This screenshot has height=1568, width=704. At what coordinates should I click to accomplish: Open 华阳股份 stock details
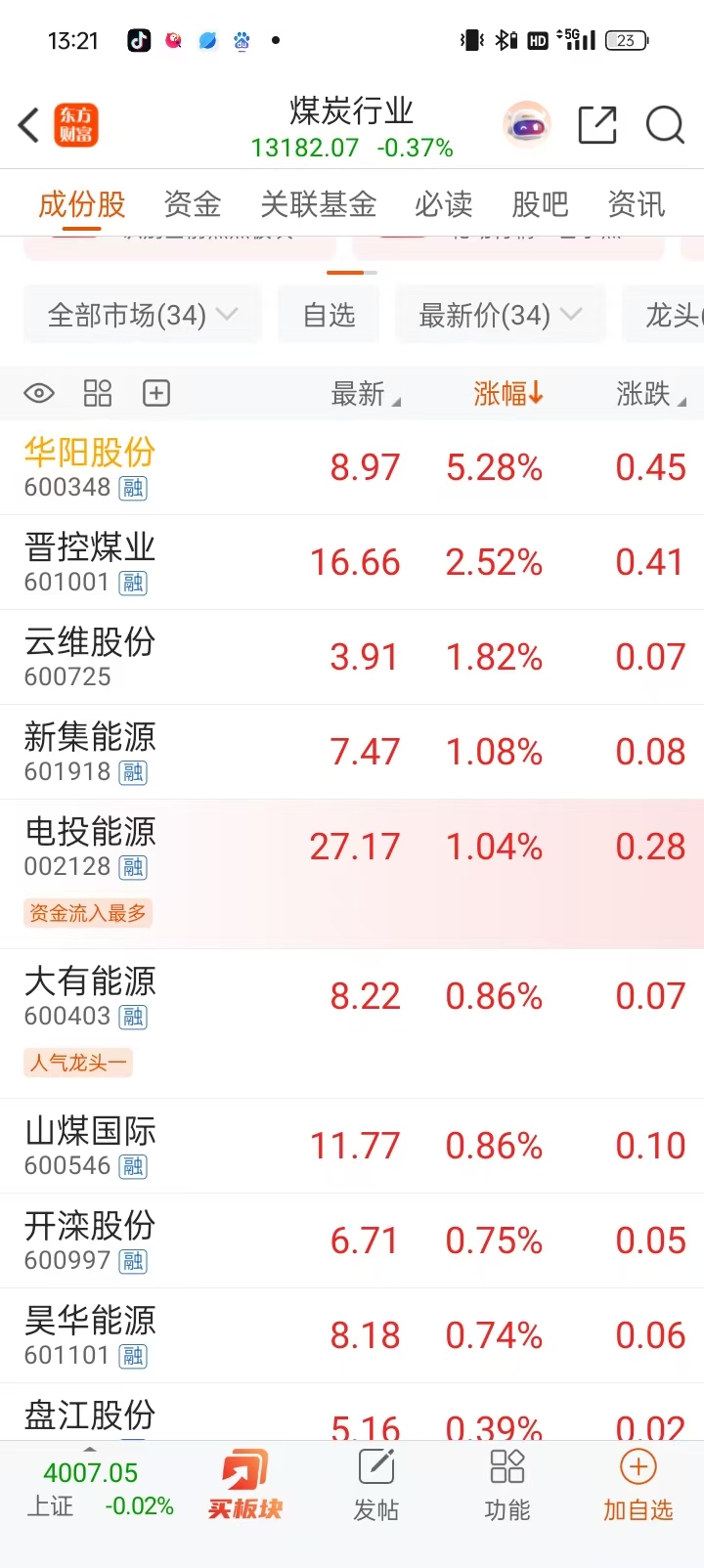[90, 466]
